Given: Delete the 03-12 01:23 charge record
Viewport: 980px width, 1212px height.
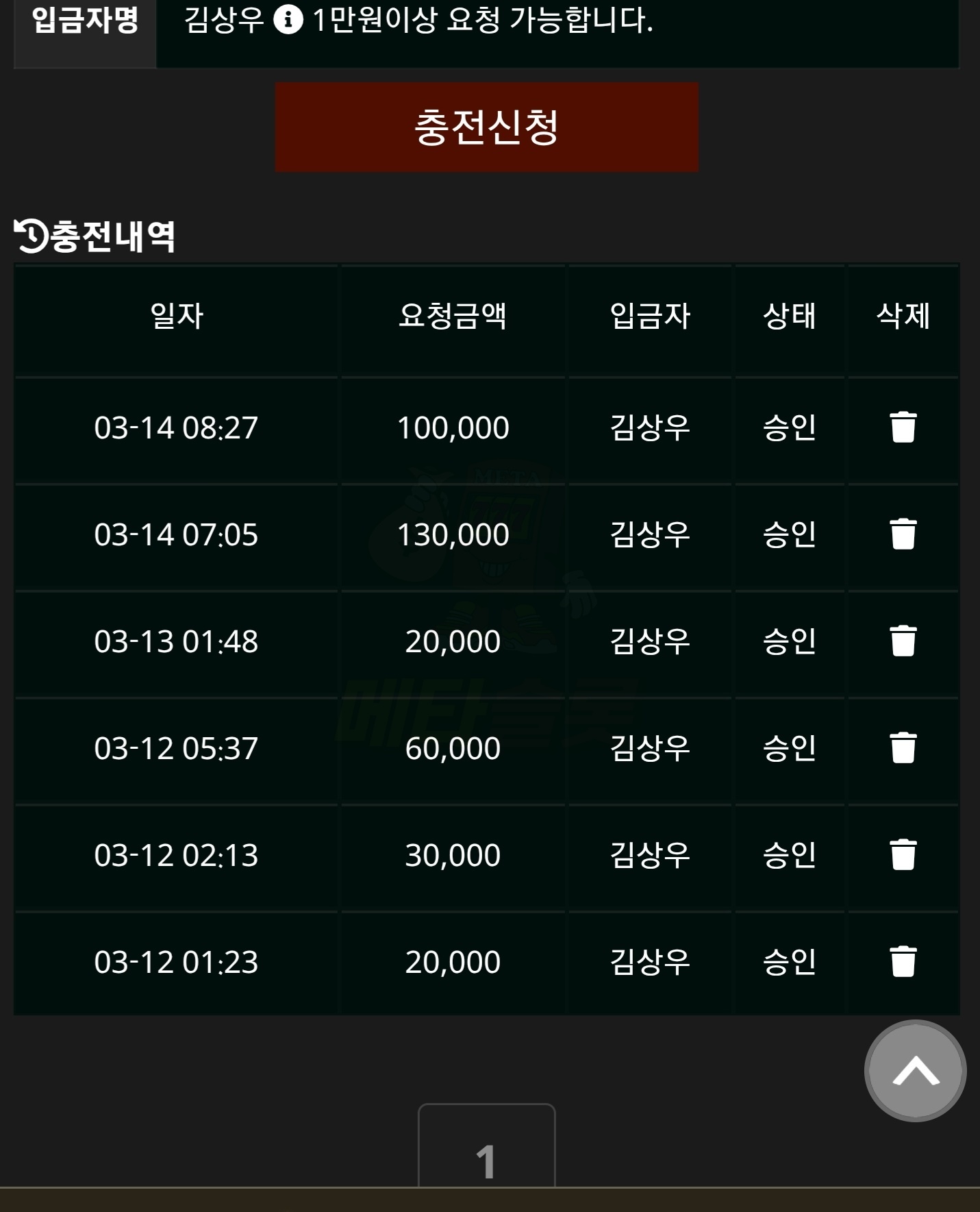Looking at the screenshot, I should 903,962.
